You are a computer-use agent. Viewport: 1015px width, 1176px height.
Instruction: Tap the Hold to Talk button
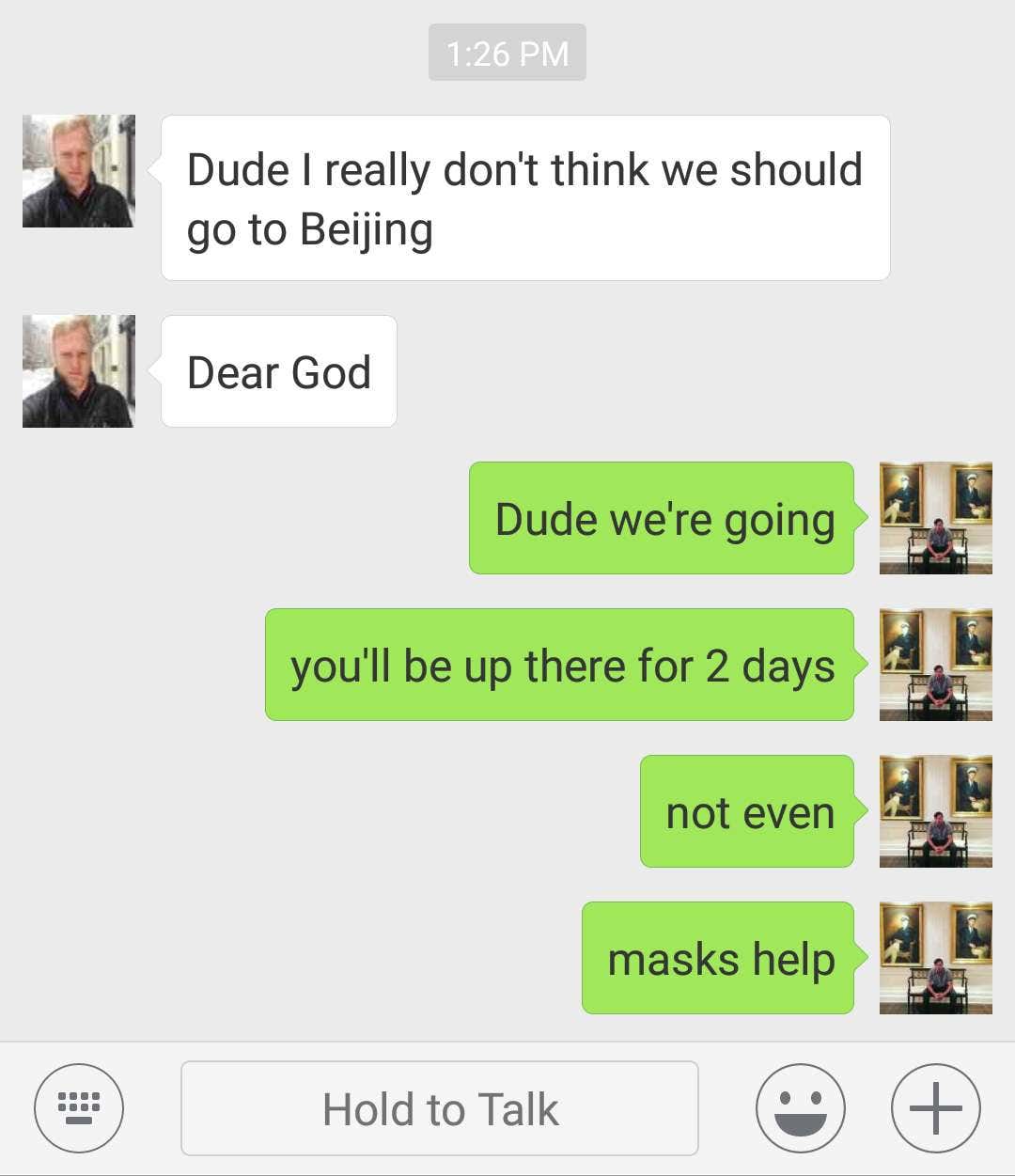440,1108
